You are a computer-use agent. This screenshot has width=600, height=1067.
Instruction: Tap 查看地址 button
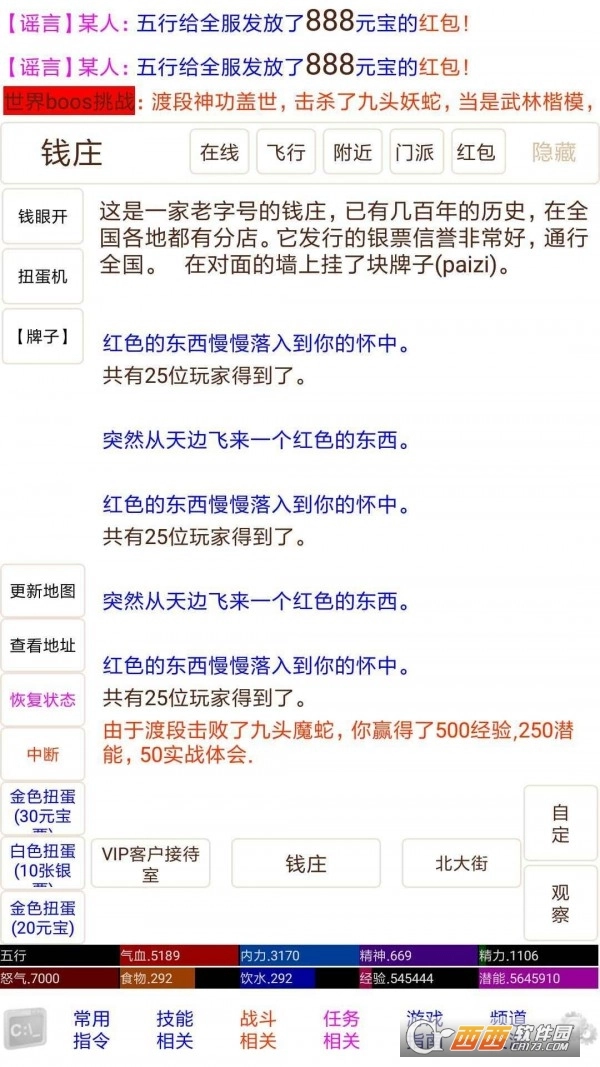[x=43, y=646]
